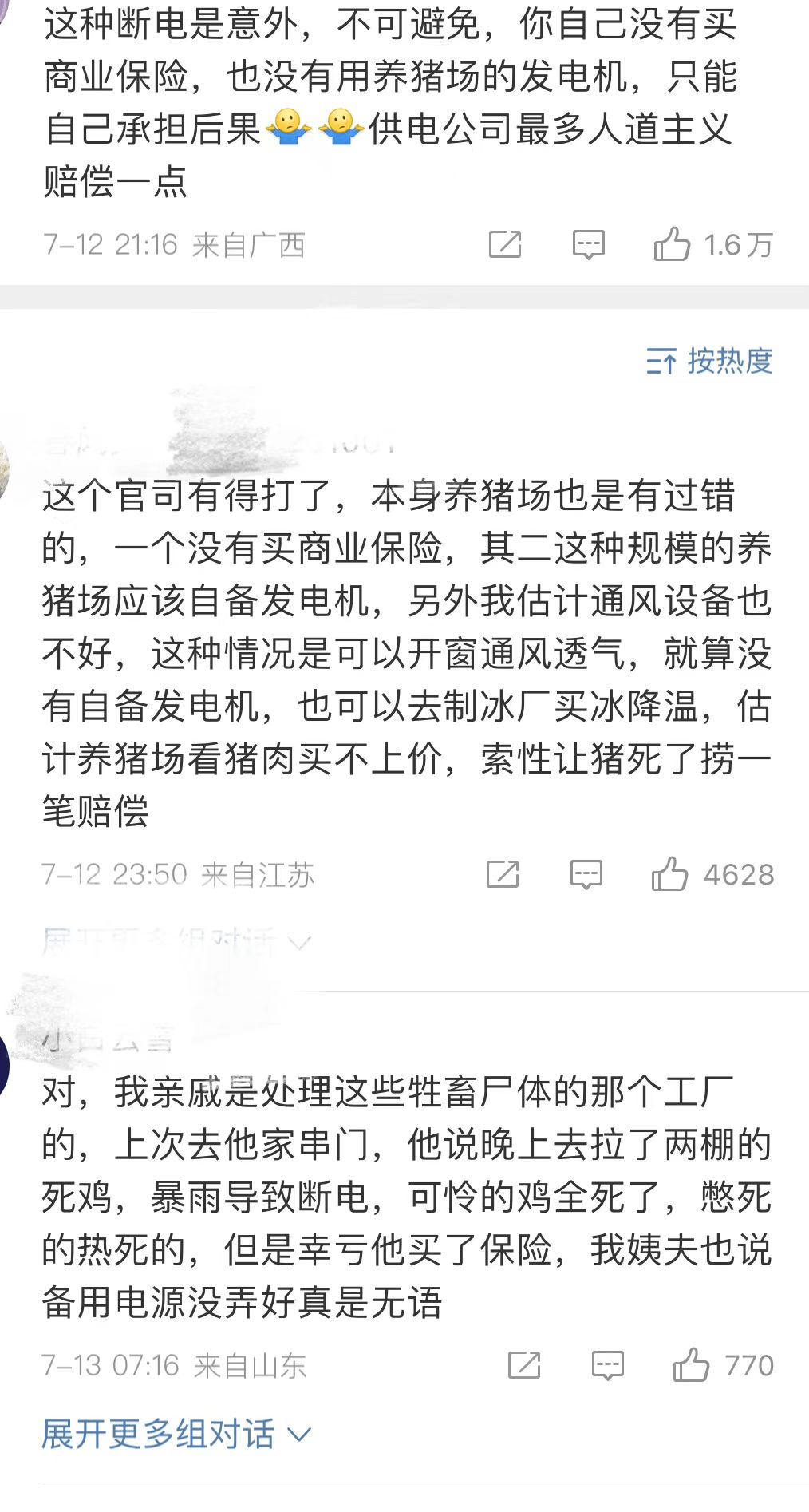Expand 展开更多组对话 under 山东 comment

point(176,1435)
